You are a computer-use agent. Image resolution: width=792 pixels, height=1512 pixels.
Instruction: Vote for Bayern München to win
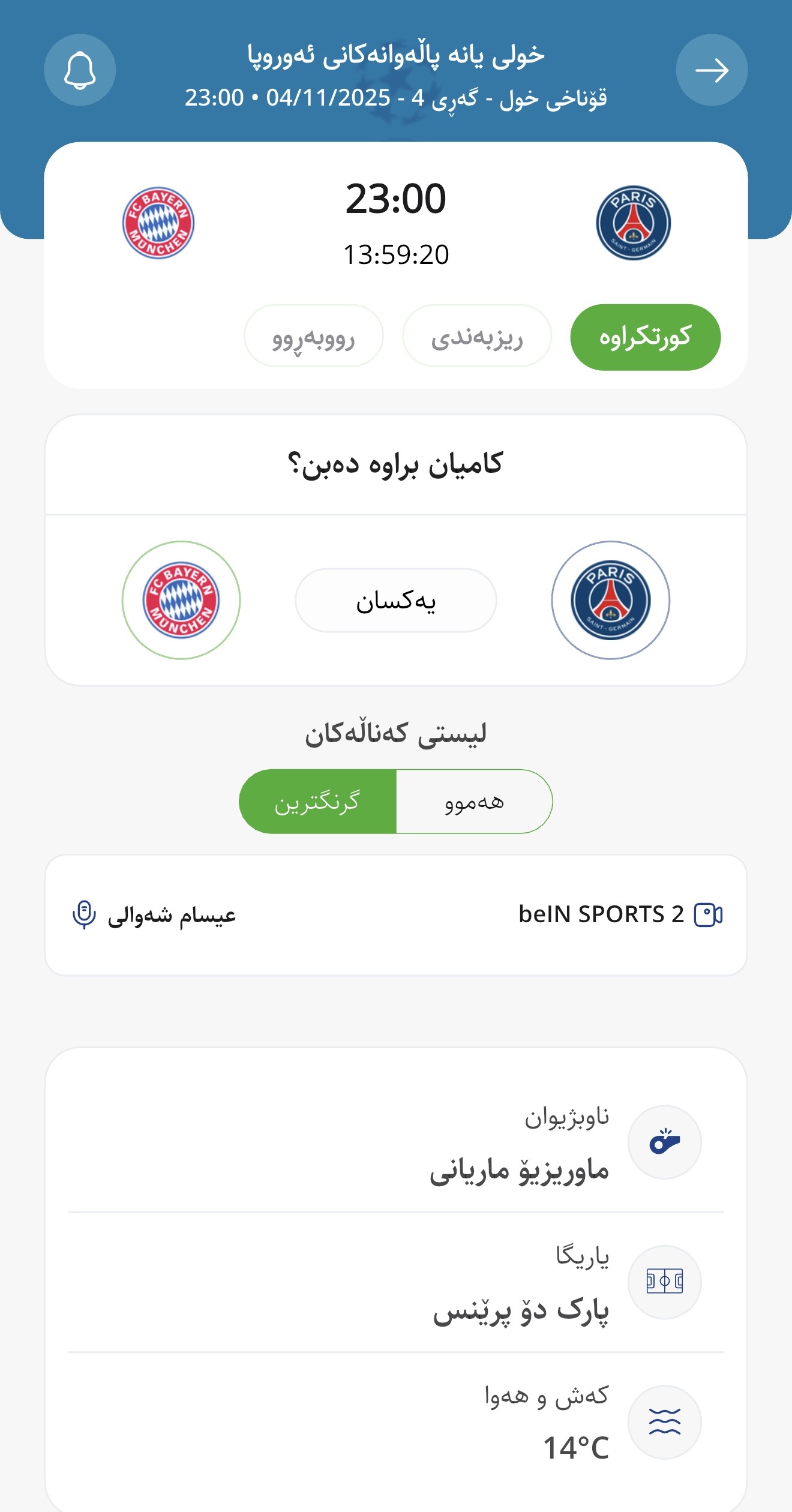[181, 600]
